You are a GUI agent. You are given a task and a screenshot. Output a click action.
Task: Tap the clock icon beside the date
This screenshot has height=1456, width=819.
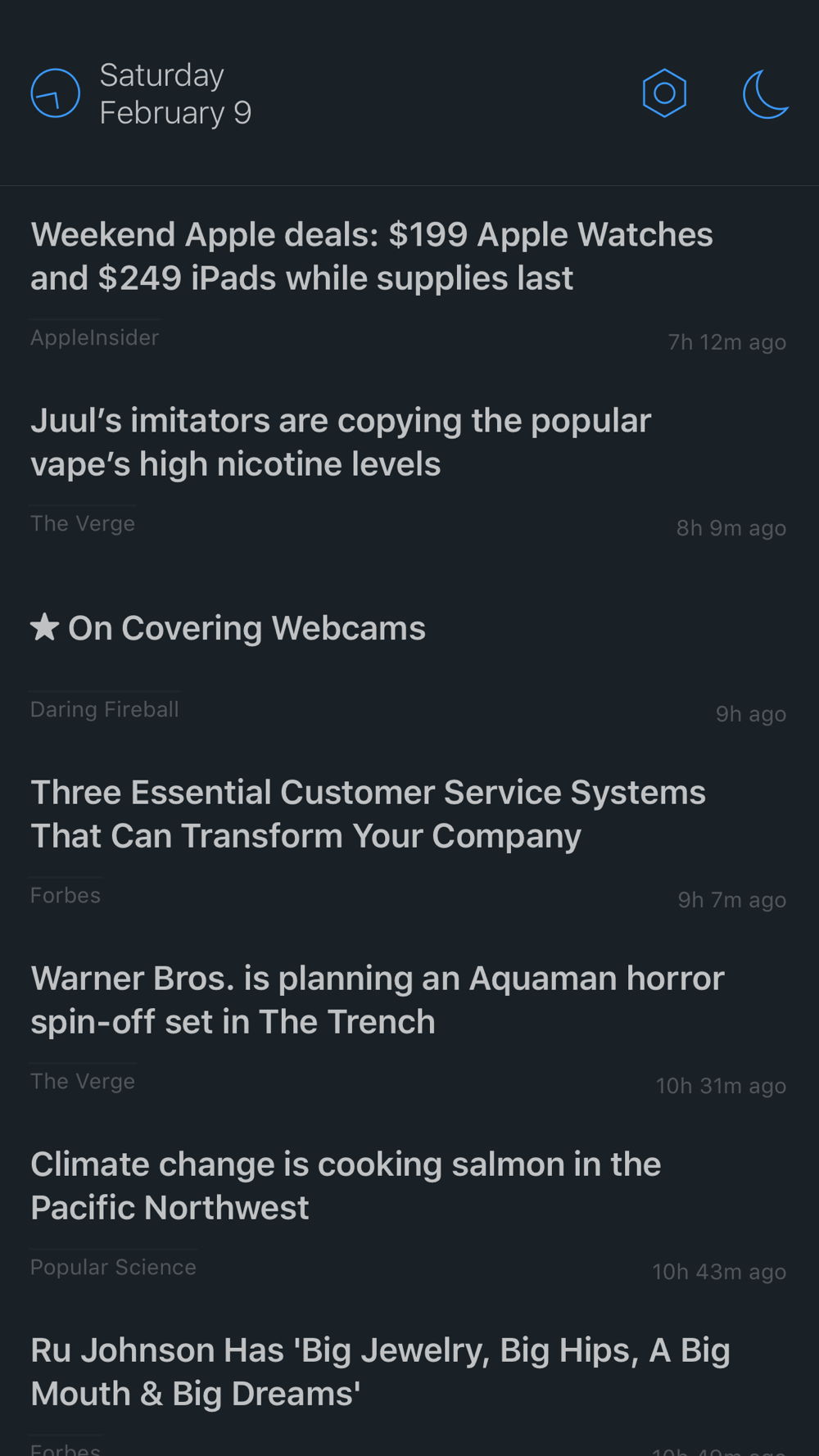coord(56,93)
